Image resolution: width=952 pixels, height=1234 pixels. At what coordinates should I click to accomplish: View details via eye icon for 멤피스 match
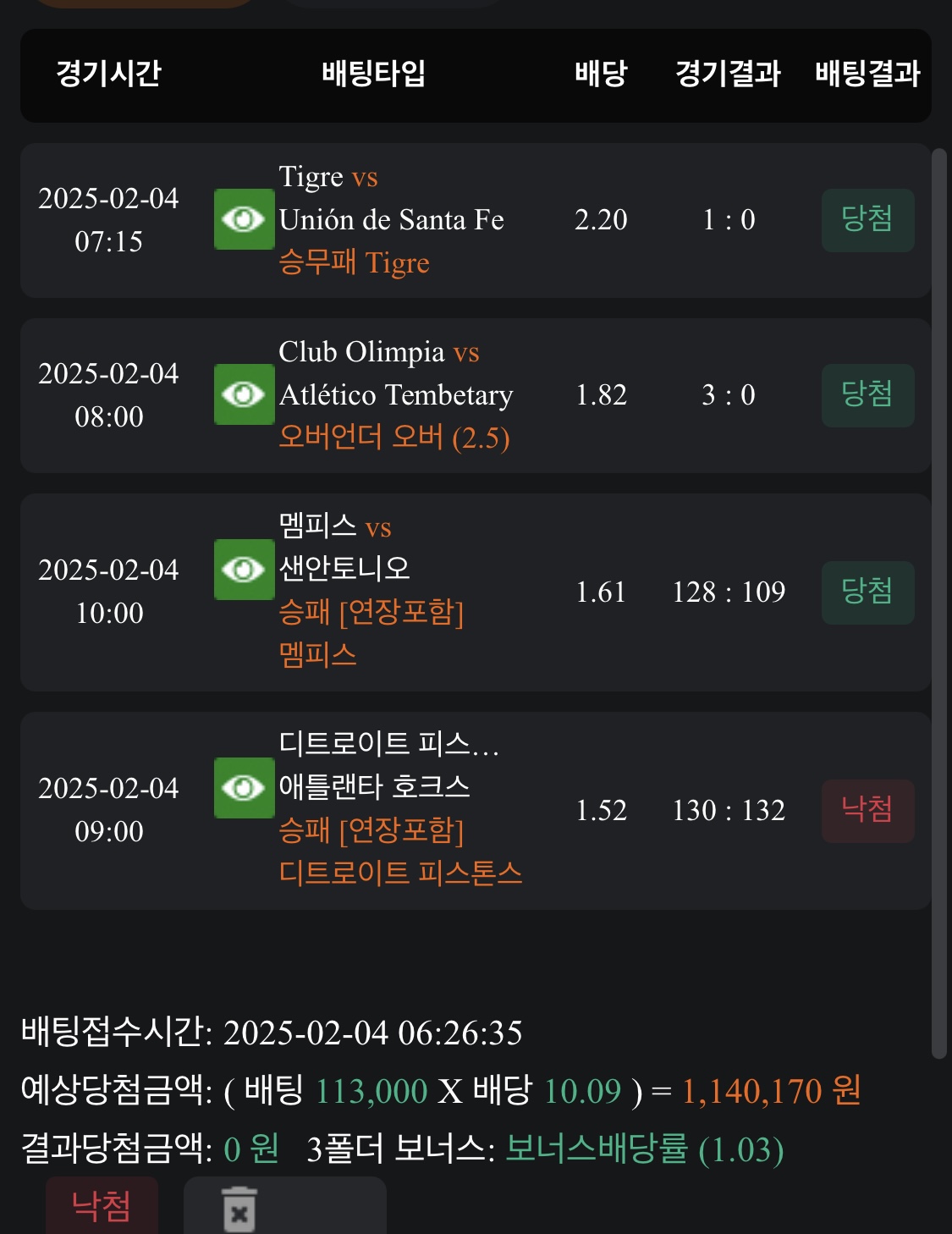pyautogui.click(x=244, y=570)
